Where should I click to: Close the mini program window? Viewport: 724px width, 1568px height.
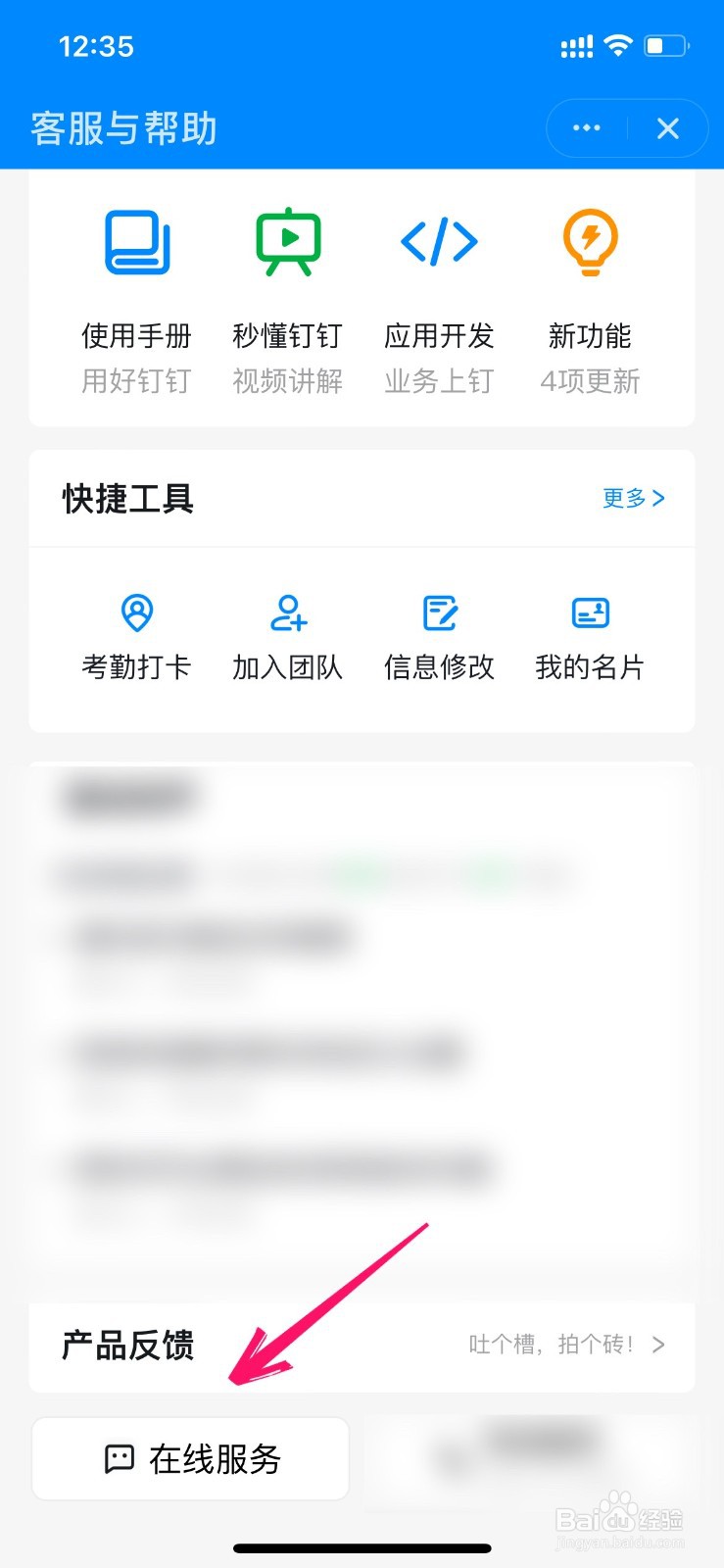(668, 128)
